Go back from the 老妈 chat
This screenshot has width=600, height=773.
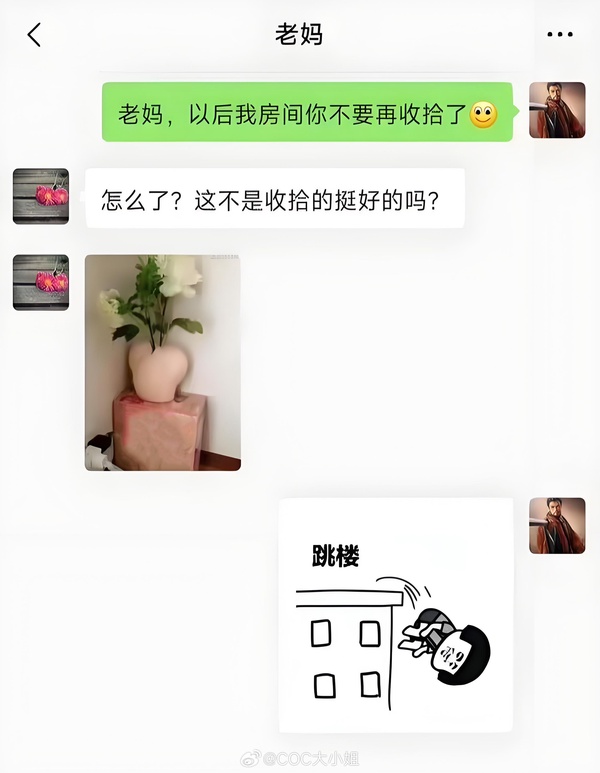tap(34, 35)
